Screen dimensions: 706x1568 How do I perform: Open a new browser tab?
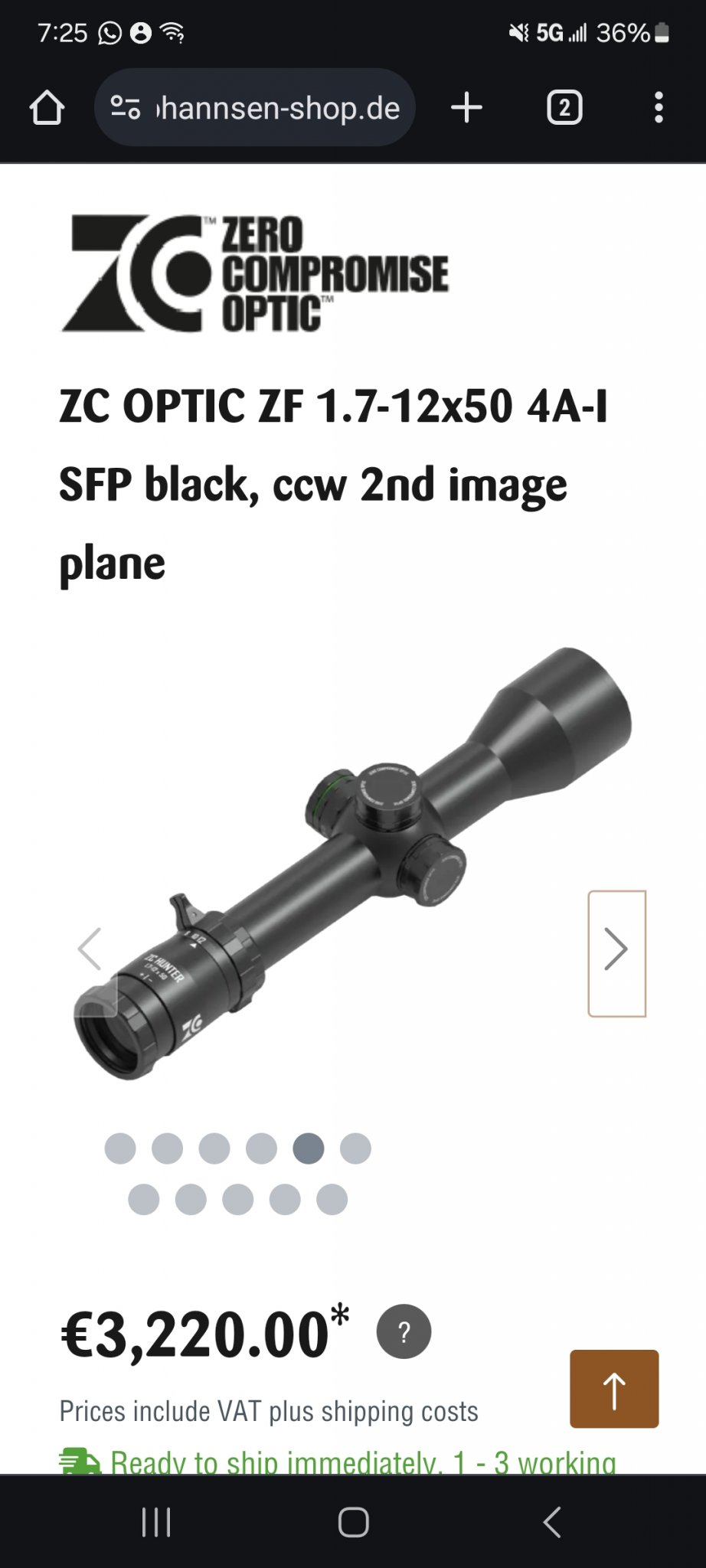click(466, 108)
